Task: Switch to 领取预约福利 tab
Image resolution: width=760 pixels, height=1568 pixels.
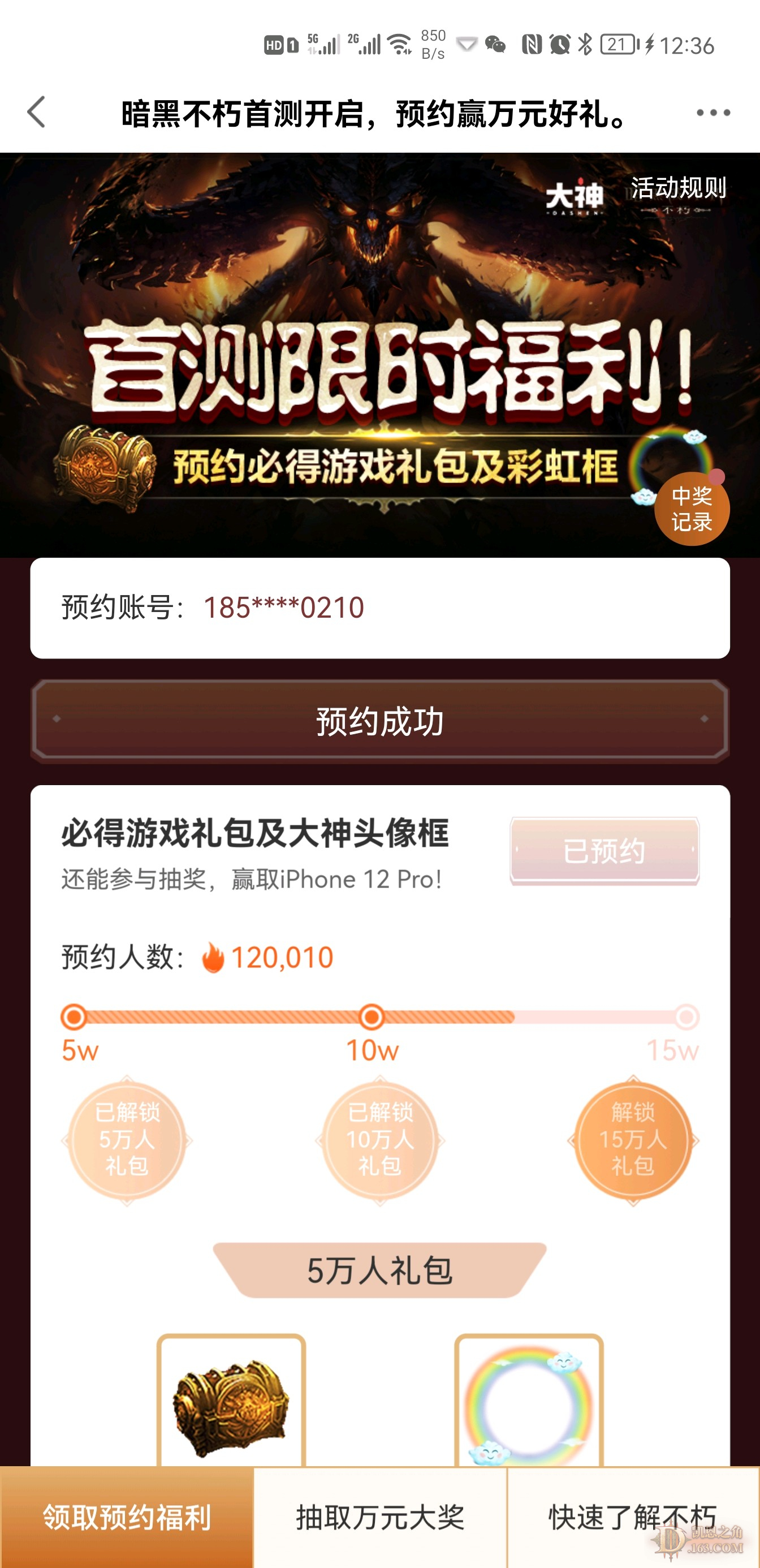Action: (x=127, y=1517)
